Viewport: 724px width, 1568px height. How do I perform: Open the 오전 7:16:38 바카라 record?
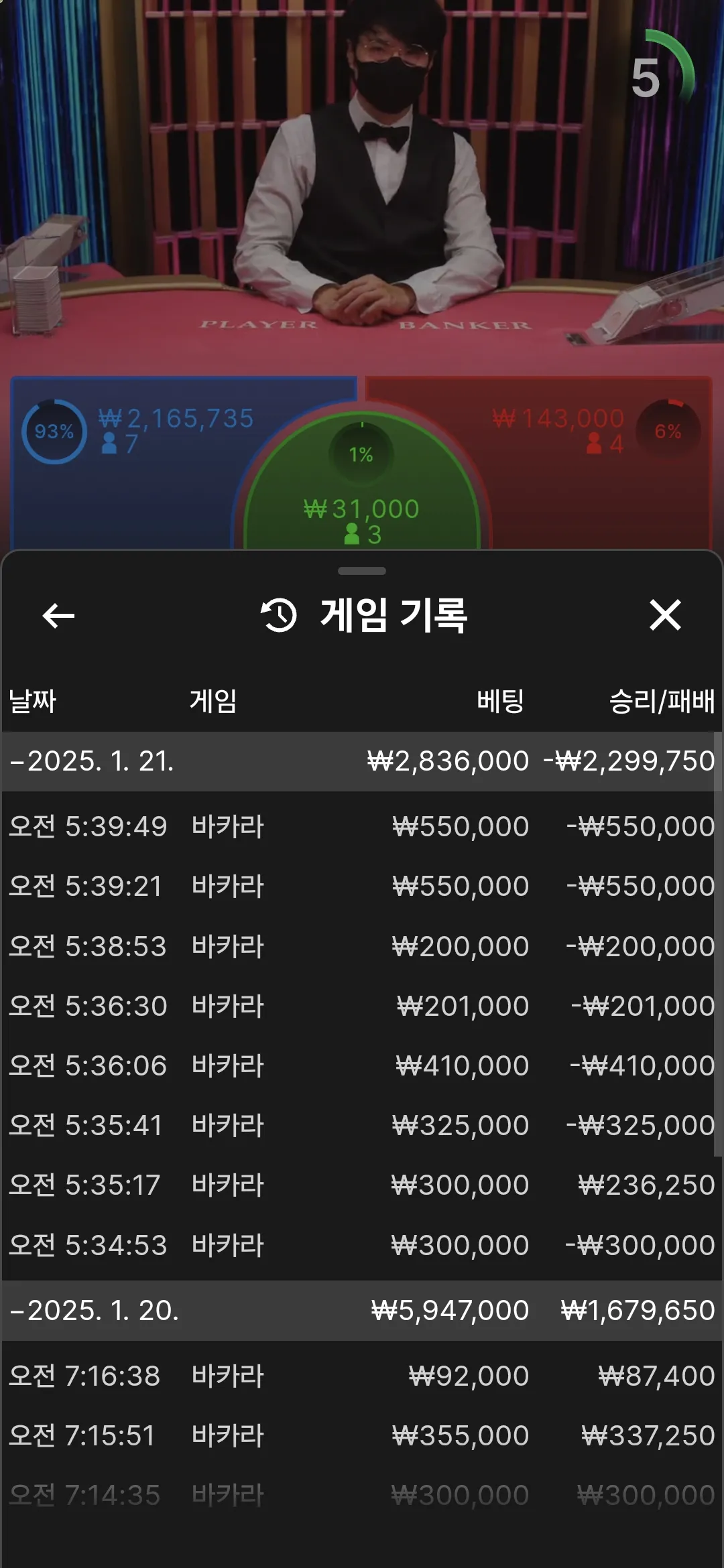[362, 1376]
